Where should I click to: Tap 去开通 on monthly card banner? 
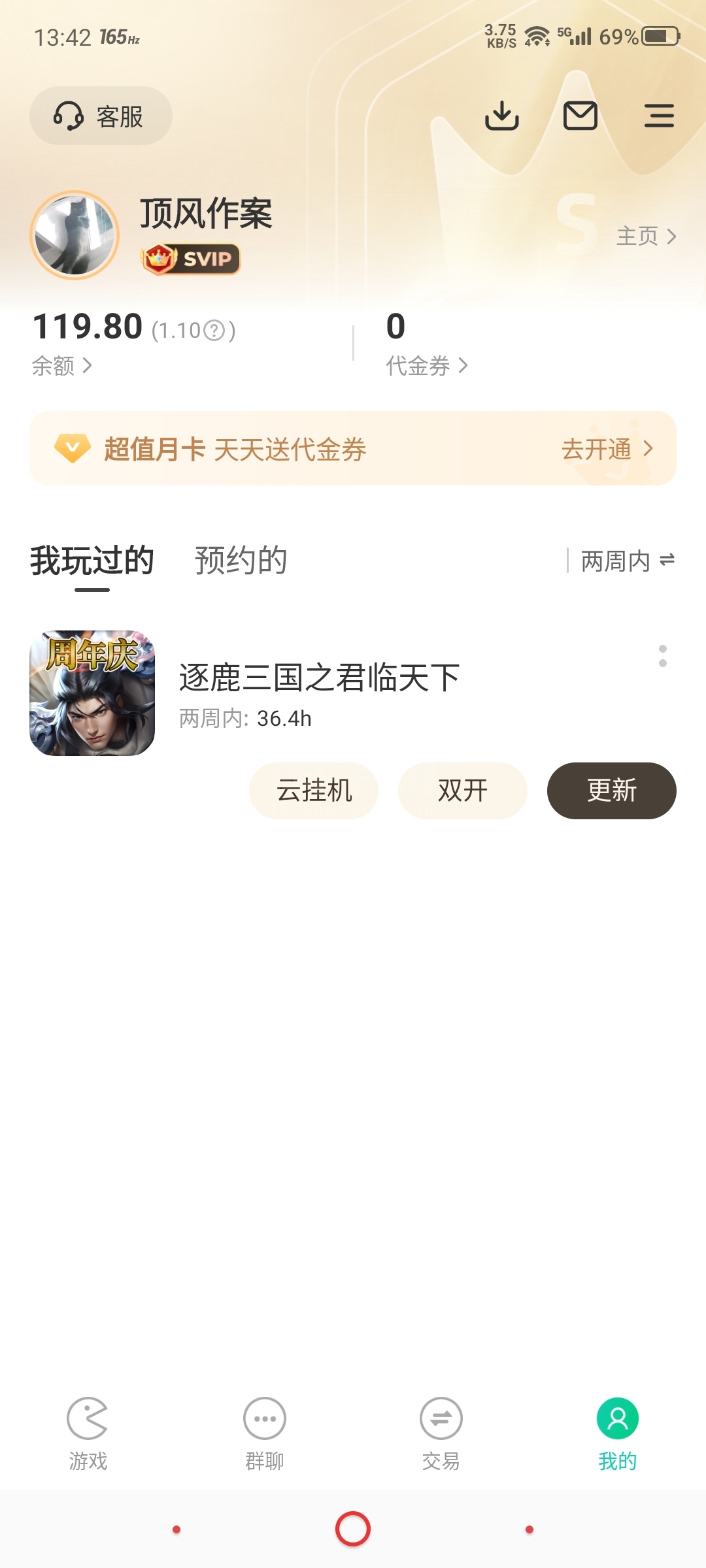(x=607, y=449)
